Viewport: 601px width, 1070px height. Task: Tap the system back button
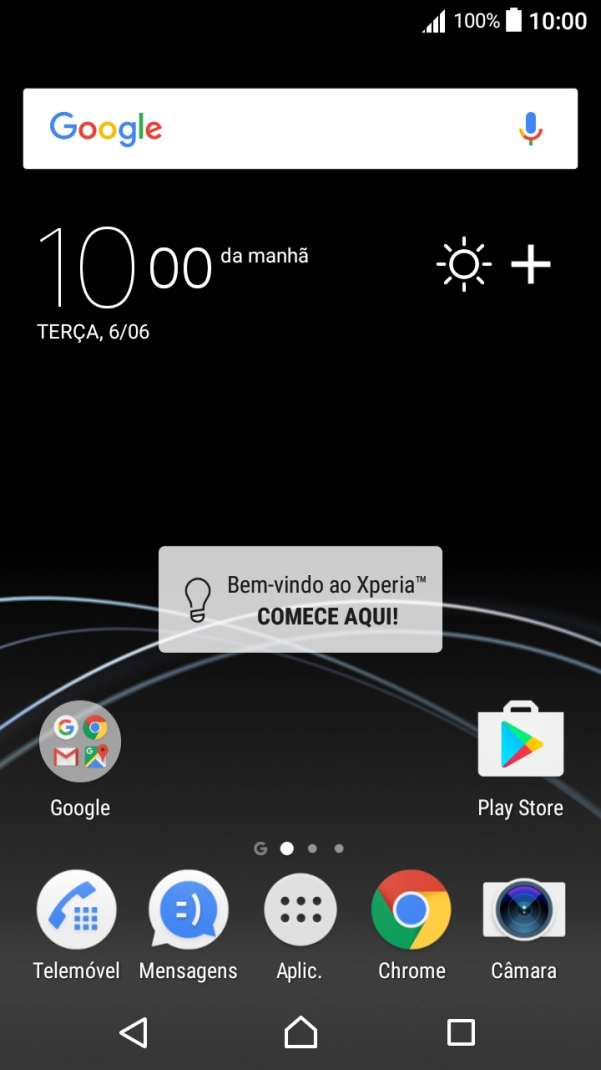pos(134,1032)
